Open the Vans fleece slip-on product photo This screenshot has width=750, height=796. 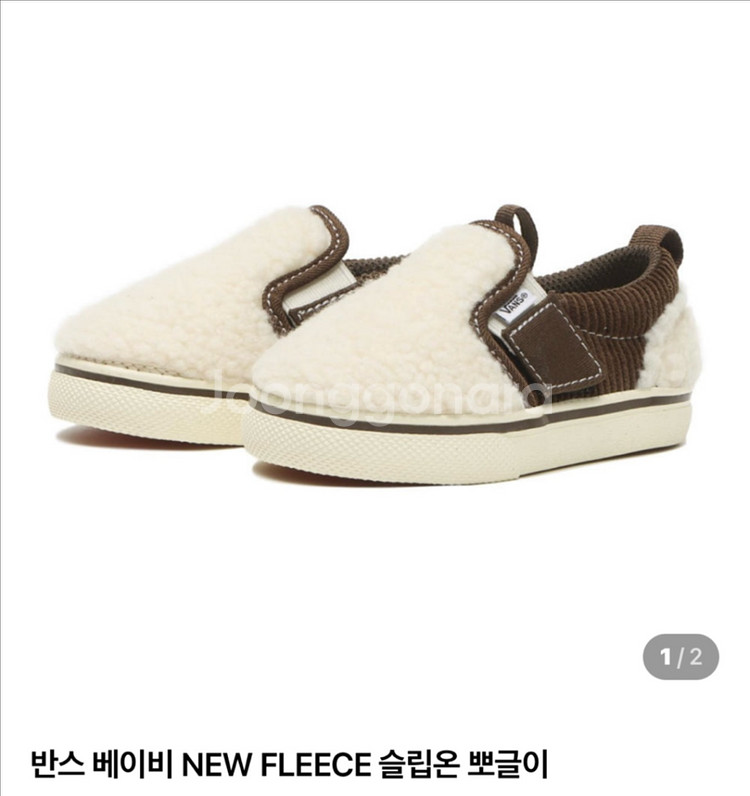pyautogui.click(x=374, y=345)
